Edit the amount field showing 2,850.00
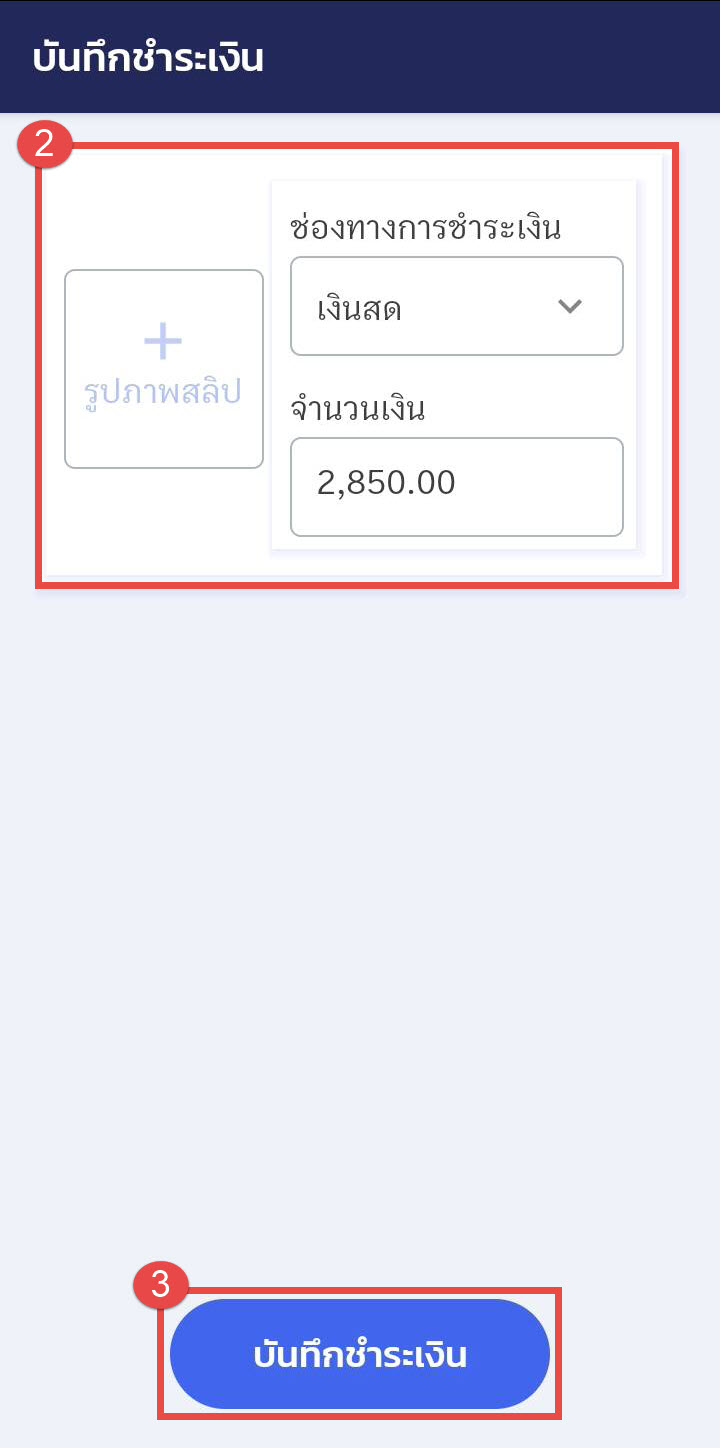The image size is (720, 1448). [456, 486]
